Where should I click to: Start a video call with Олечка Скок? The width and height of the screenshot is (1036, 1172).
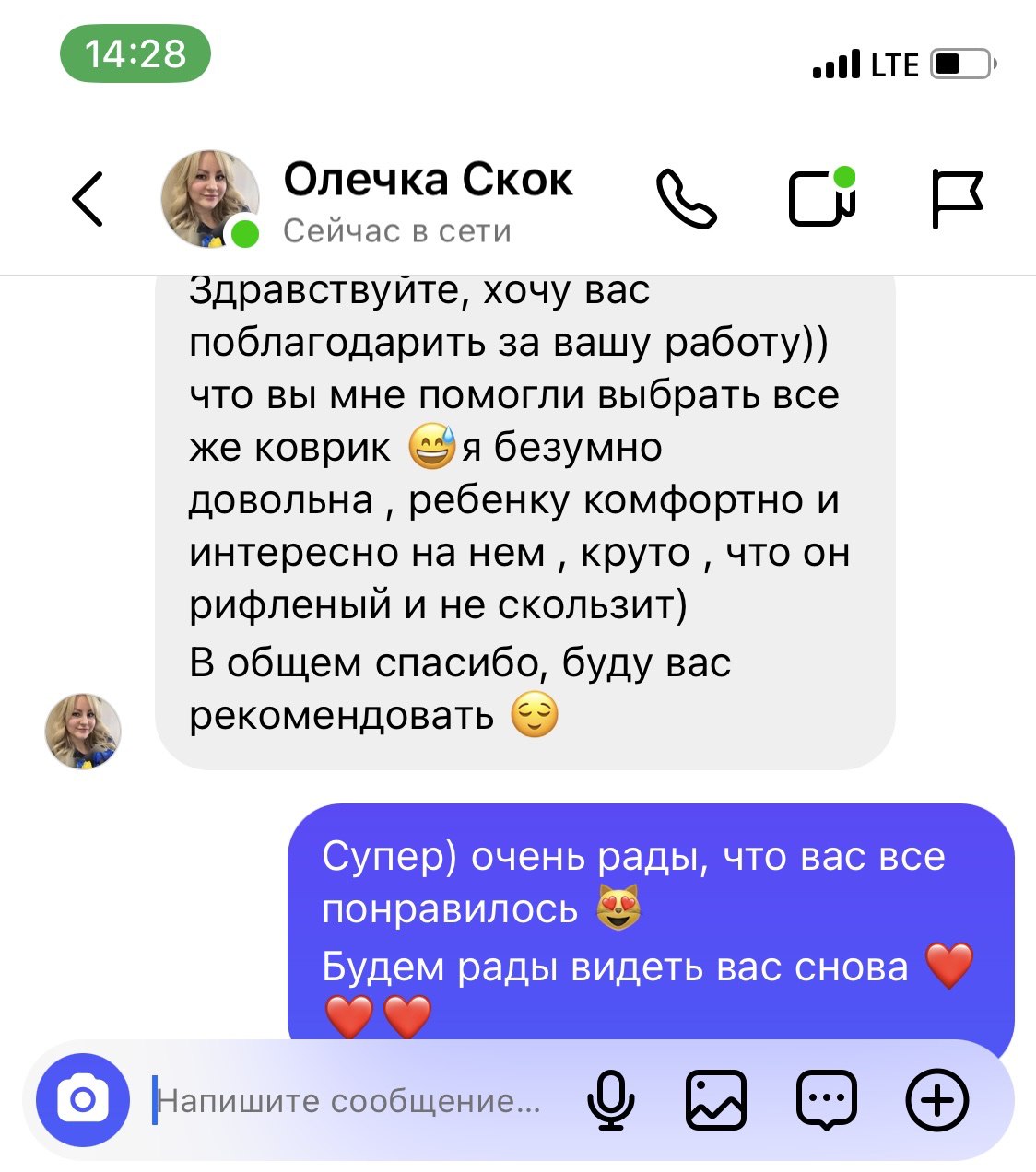tap(821, 198)
